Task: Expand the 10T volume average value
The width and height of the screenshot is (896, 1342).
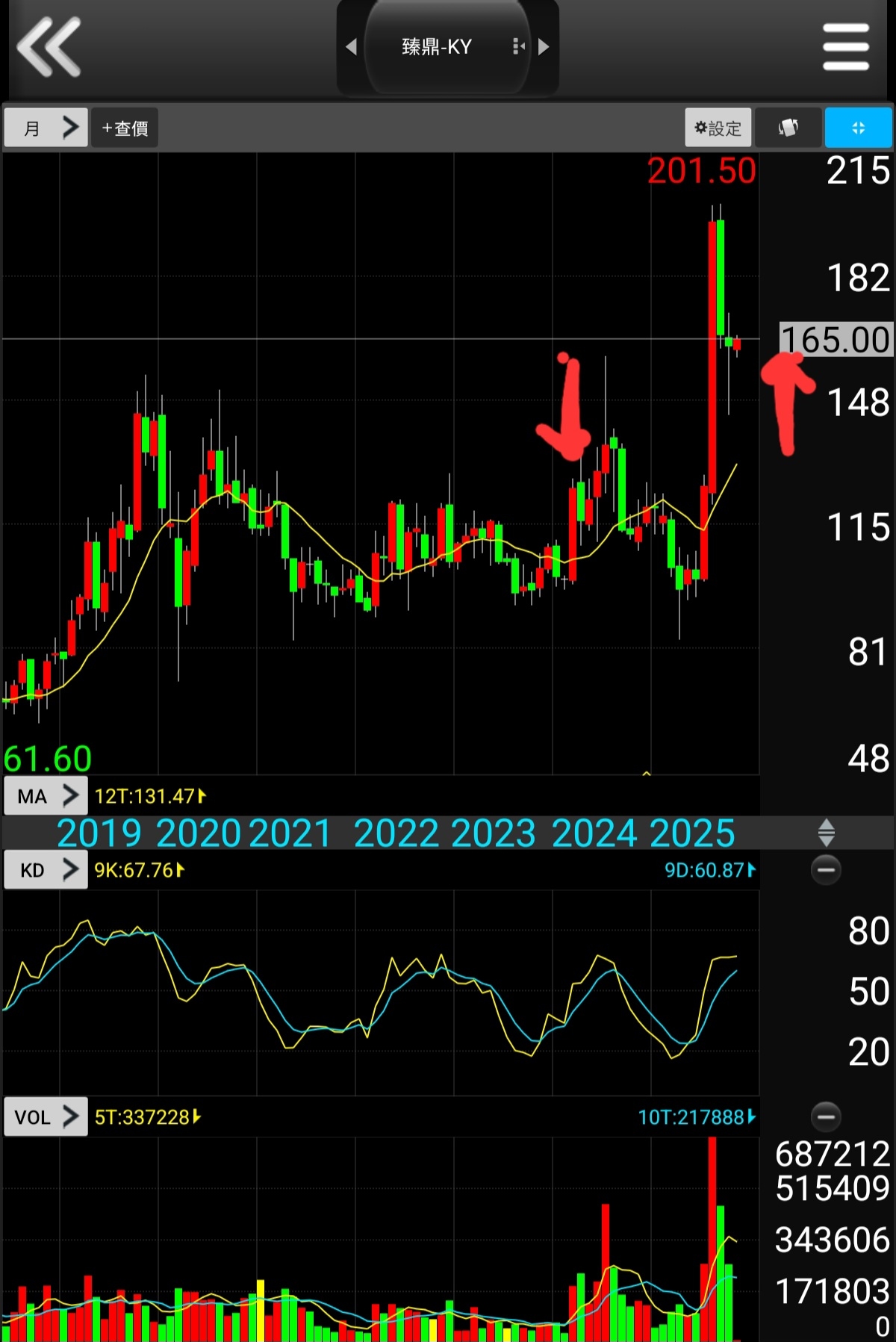Action: (x=697, y=1117)
